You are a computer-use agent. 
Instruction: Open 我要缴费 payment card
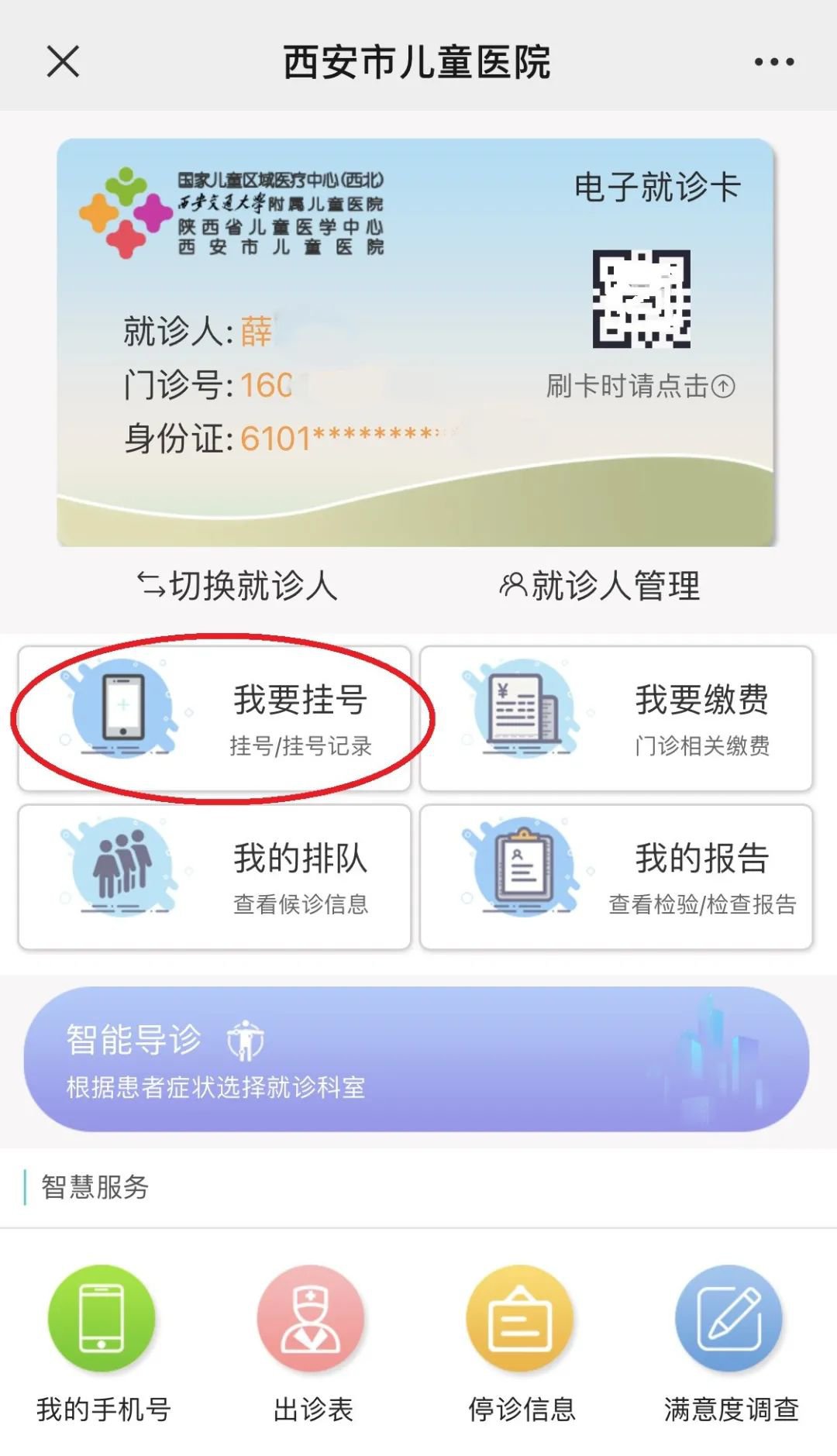click(x=616, y=718)
